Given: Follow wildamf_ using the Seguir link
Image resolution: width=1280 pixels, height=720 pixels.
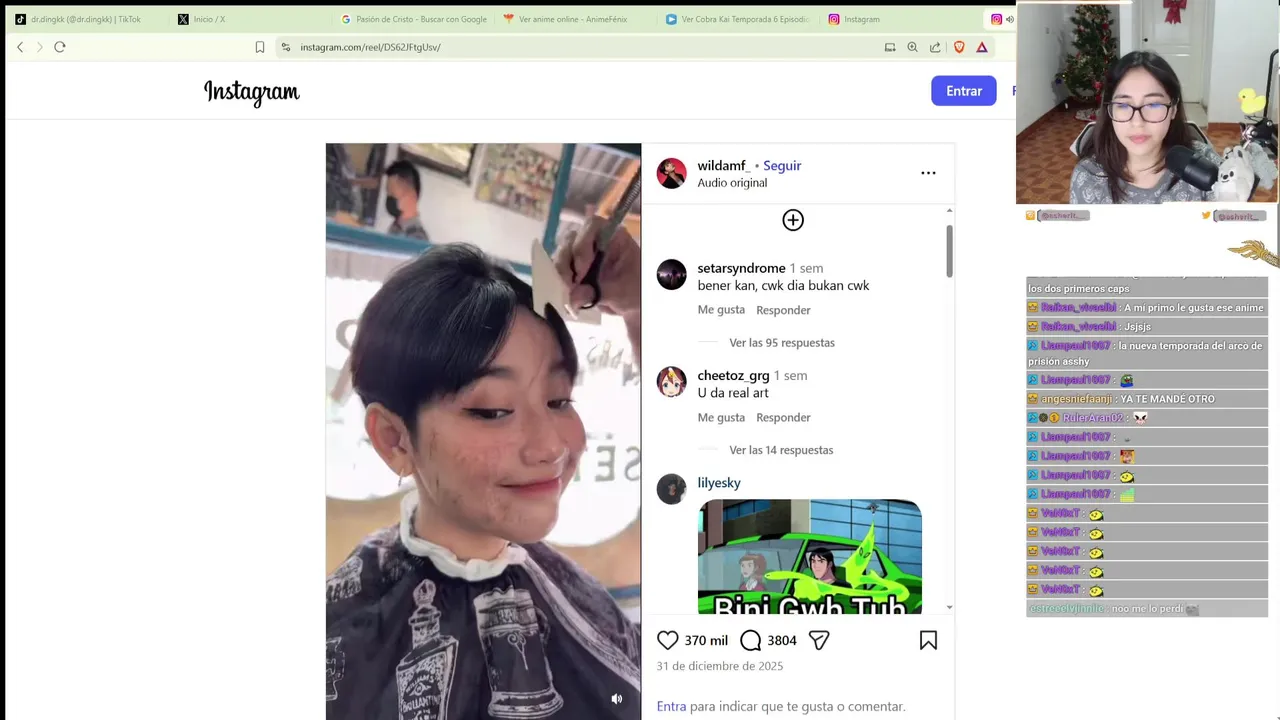Looking at the screenshot, I should (x=782, y=166).
